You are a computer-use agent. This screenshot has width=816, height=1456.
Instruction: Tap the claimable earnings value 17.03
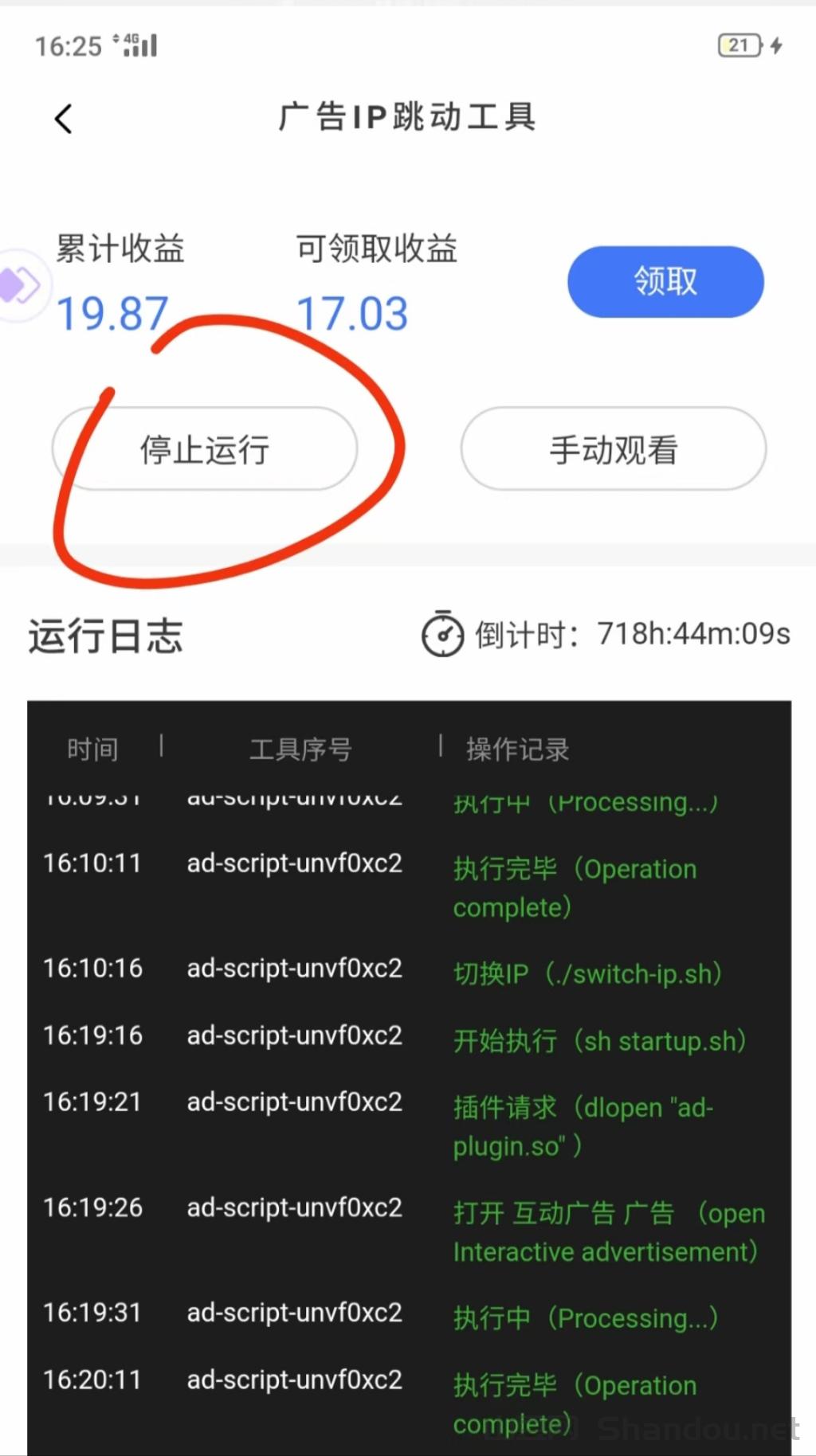(351, 312)
